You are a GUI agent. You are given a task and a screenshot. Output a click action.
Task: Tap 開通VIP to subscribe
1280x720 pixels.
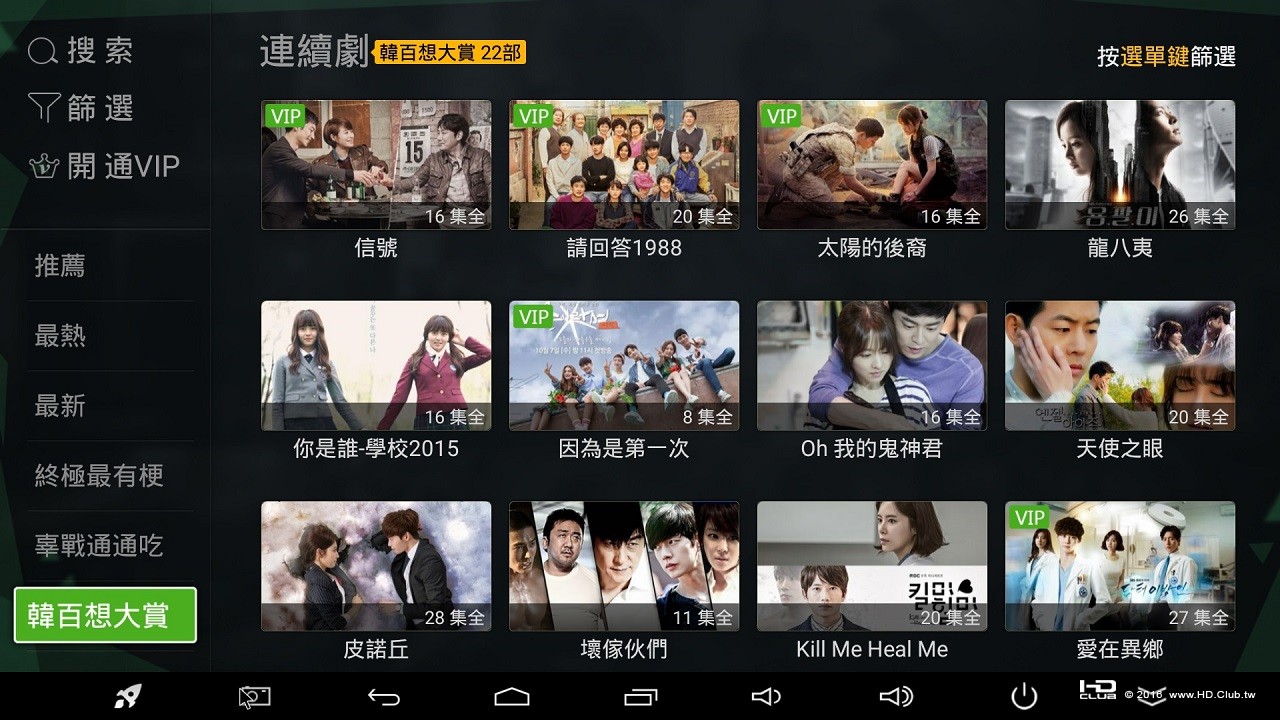point(105,166)
